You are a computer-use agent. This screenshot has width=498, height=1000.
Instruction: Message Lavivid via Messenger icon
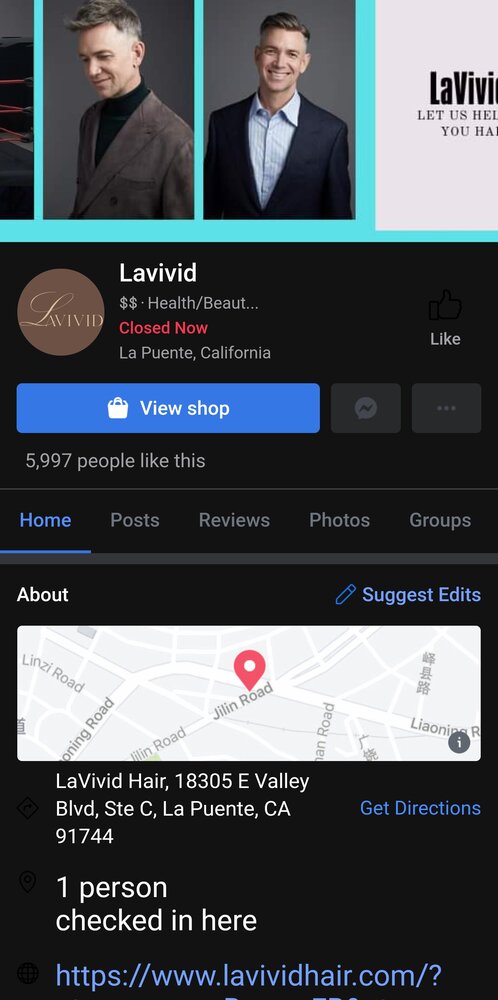pos(366,408)
